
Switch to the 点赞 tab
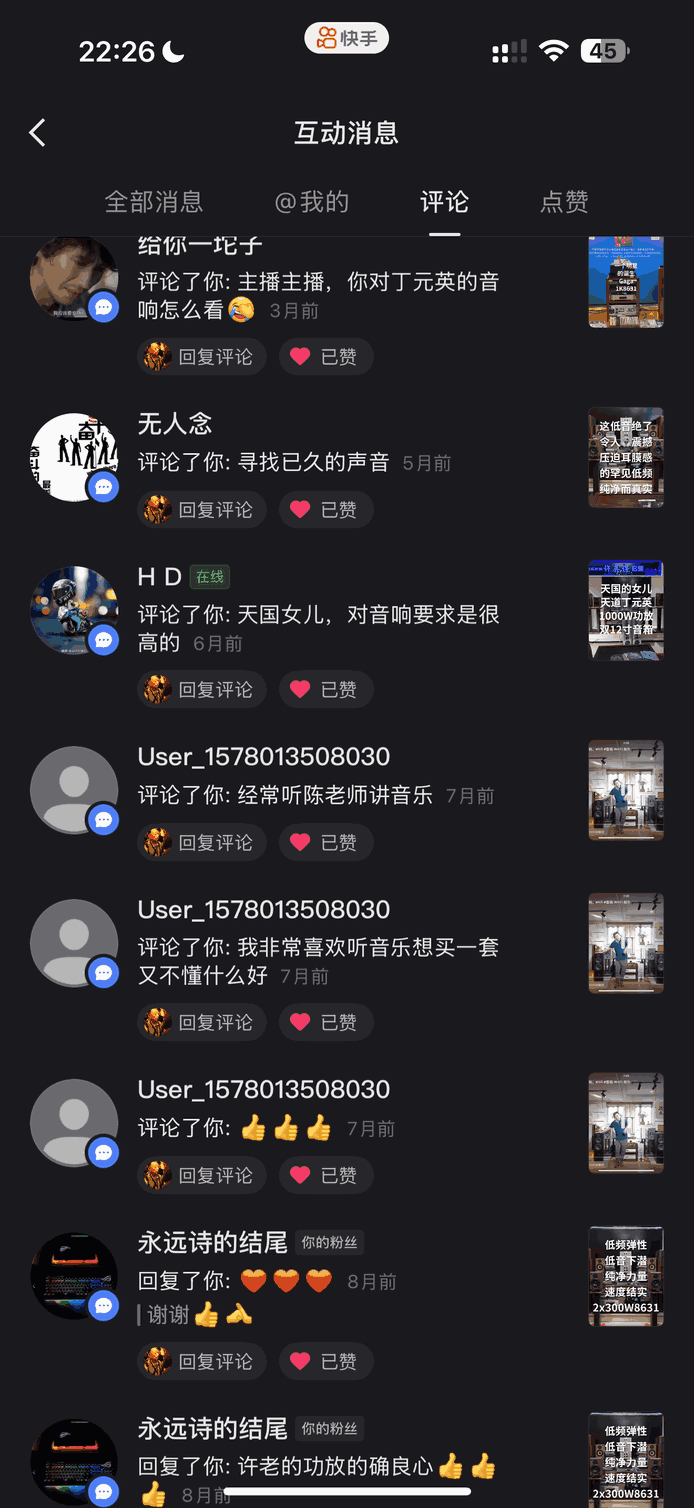564,202
